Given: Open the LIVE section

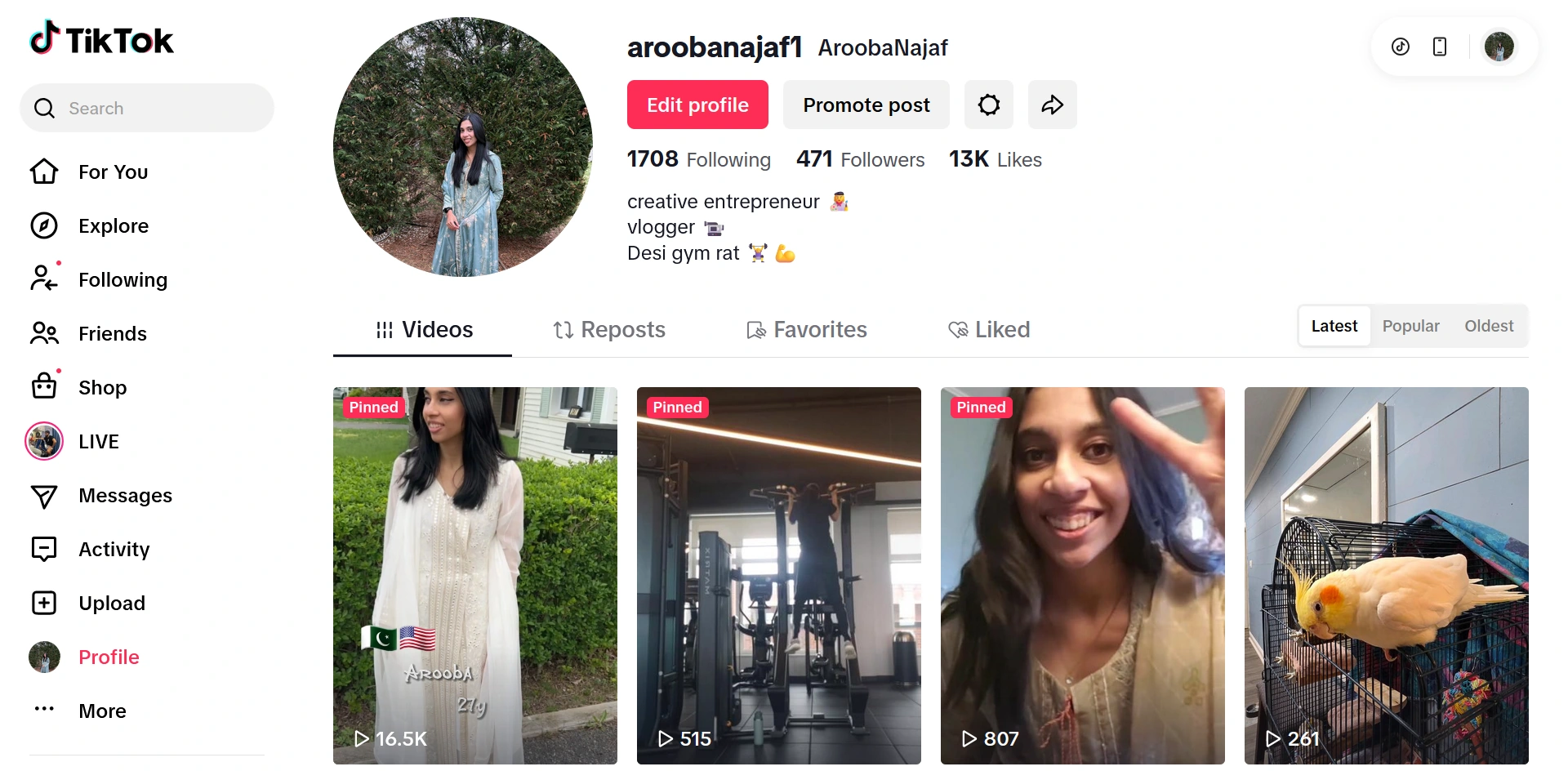Looking at the screenshot, I should 98,441.
